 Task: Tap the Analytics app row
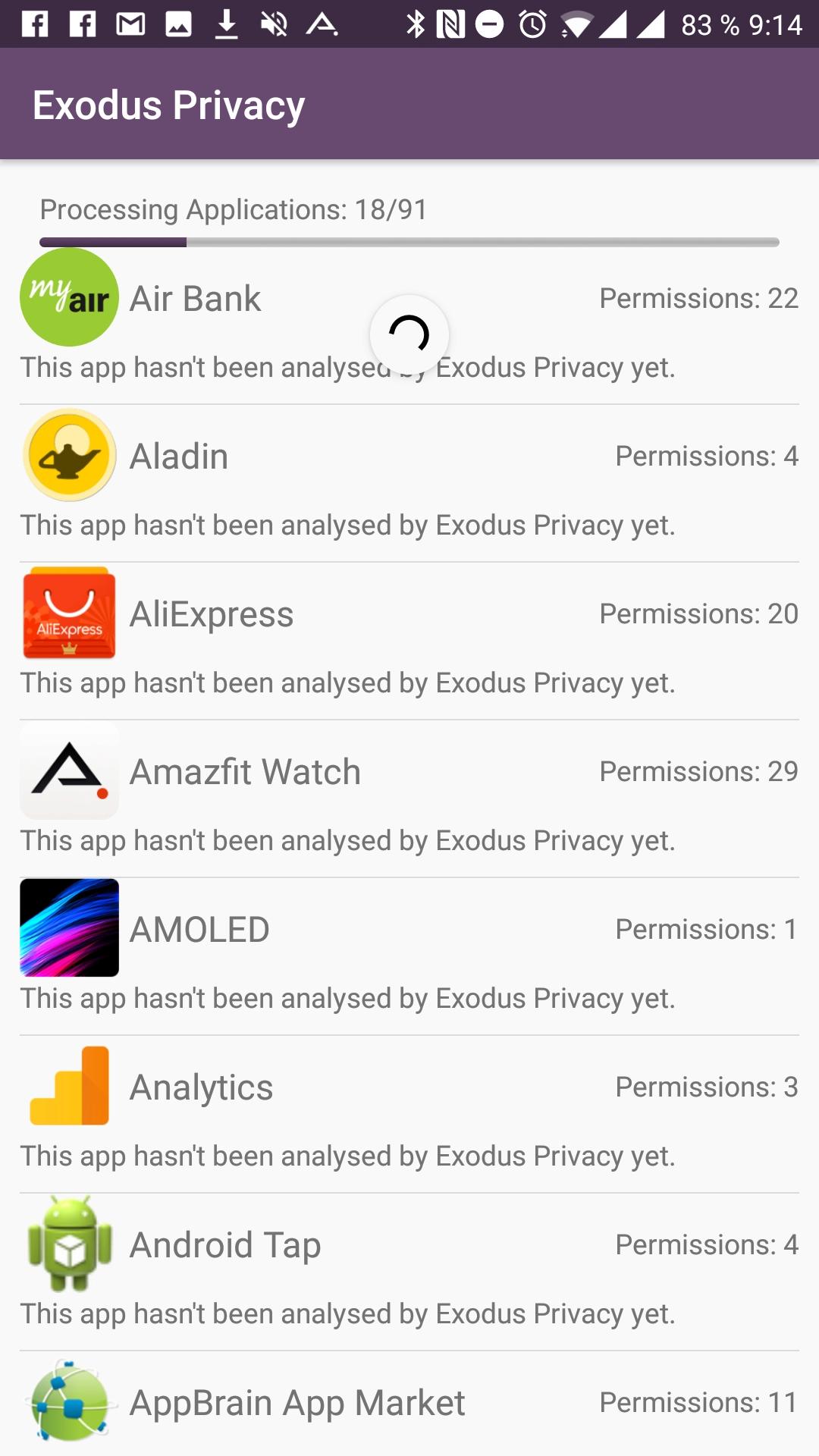[409, 1114]
